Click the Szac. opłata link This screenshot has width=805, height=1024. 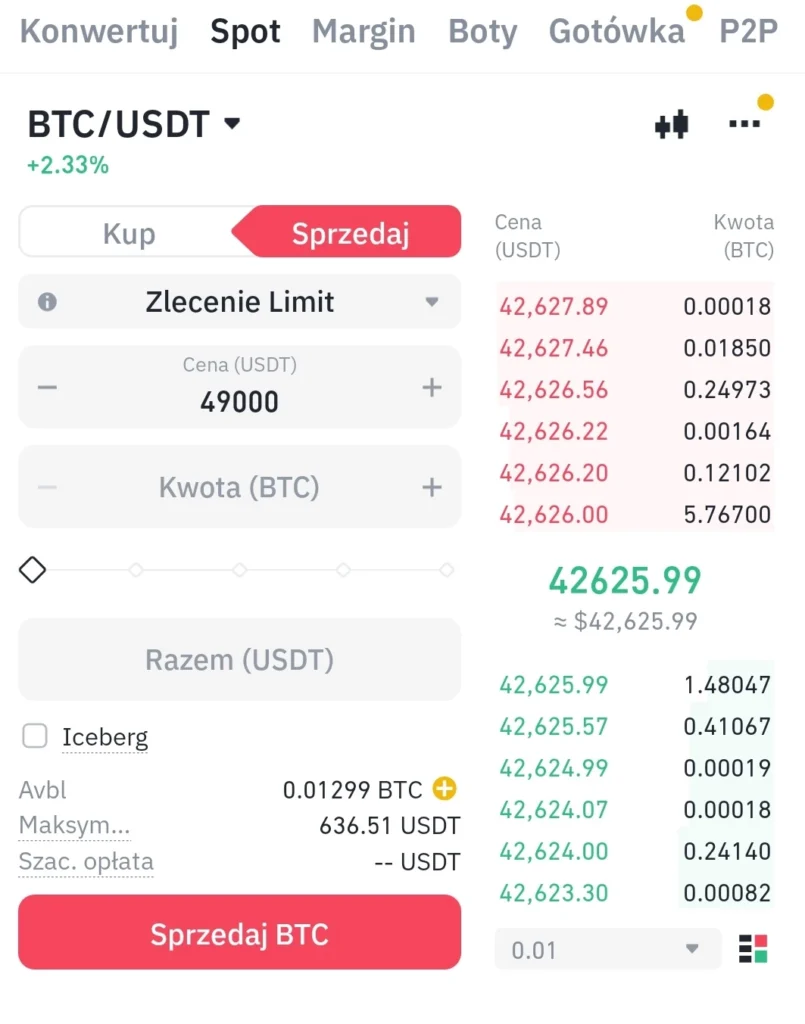[85, 861]
